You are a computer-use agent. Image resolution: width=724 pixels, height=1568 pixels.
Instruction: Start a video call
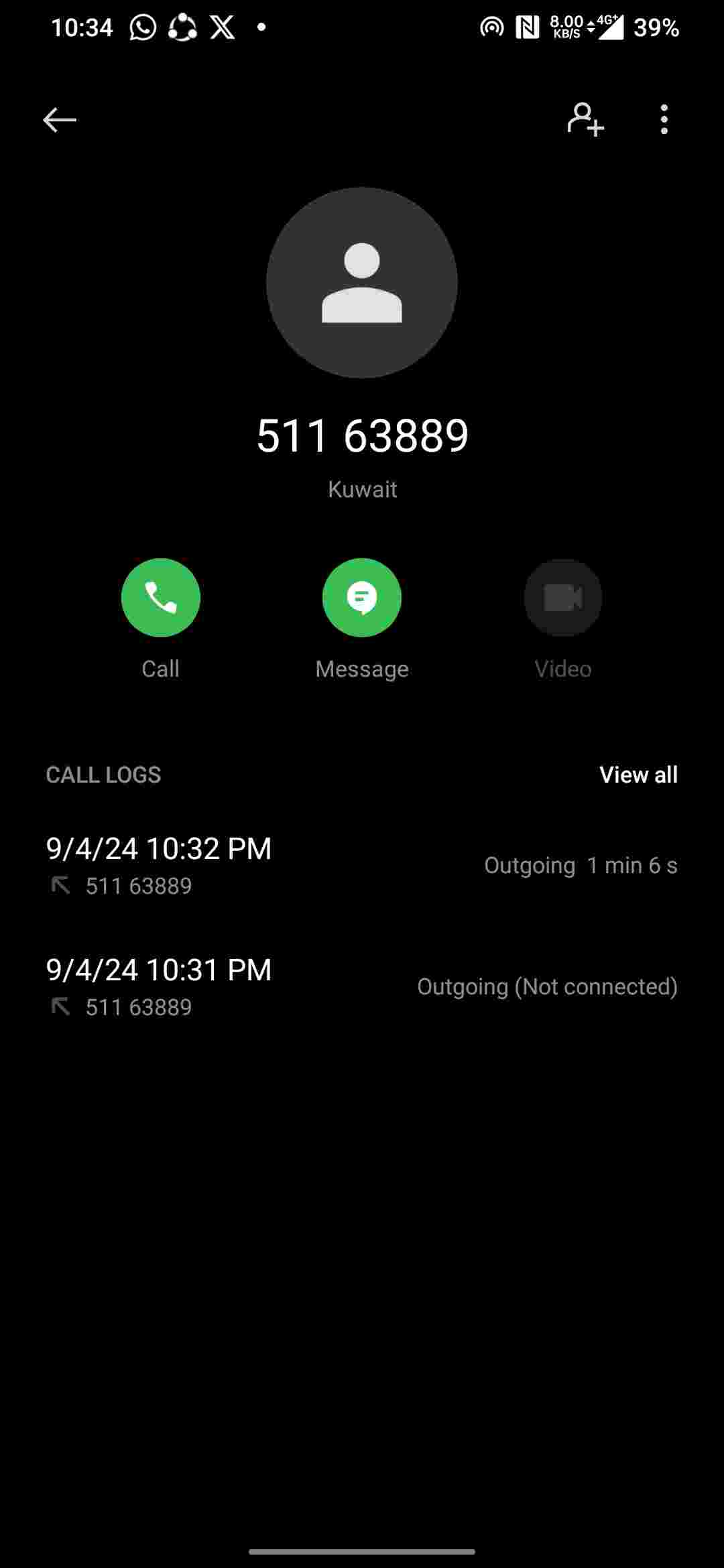click(562, 597)
